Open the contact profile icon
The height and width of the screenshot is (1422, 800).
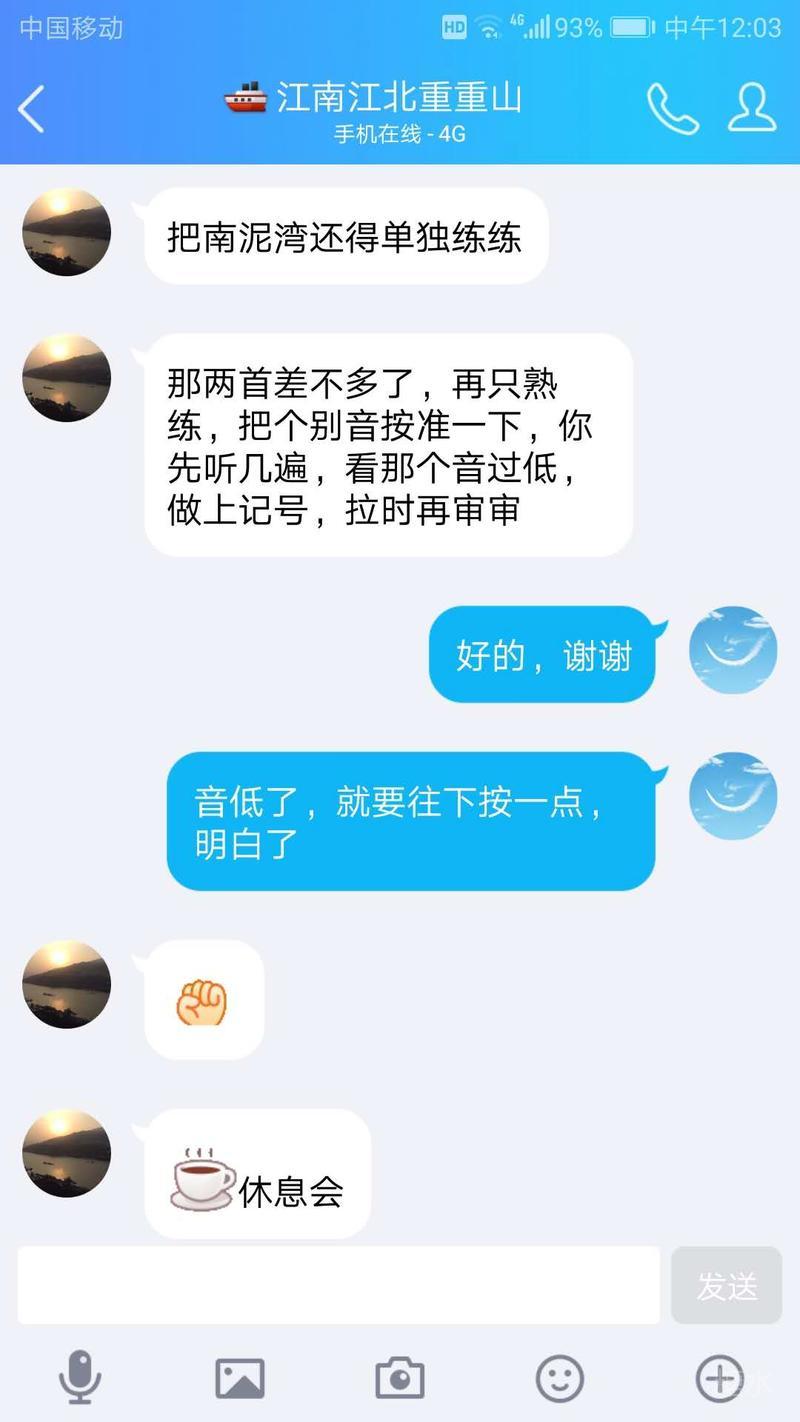[752, 108]
